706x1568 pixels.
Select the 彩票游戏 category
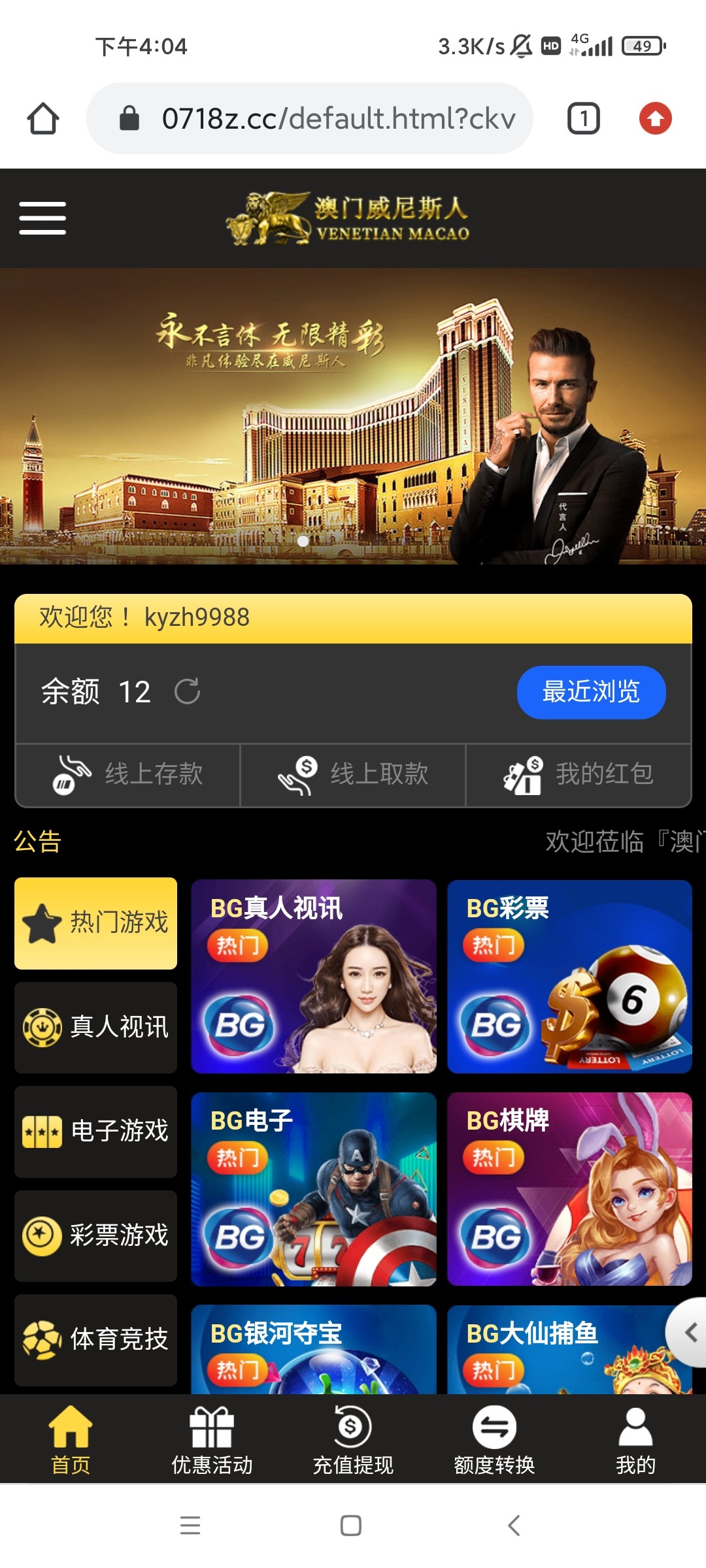[96, 1235]
